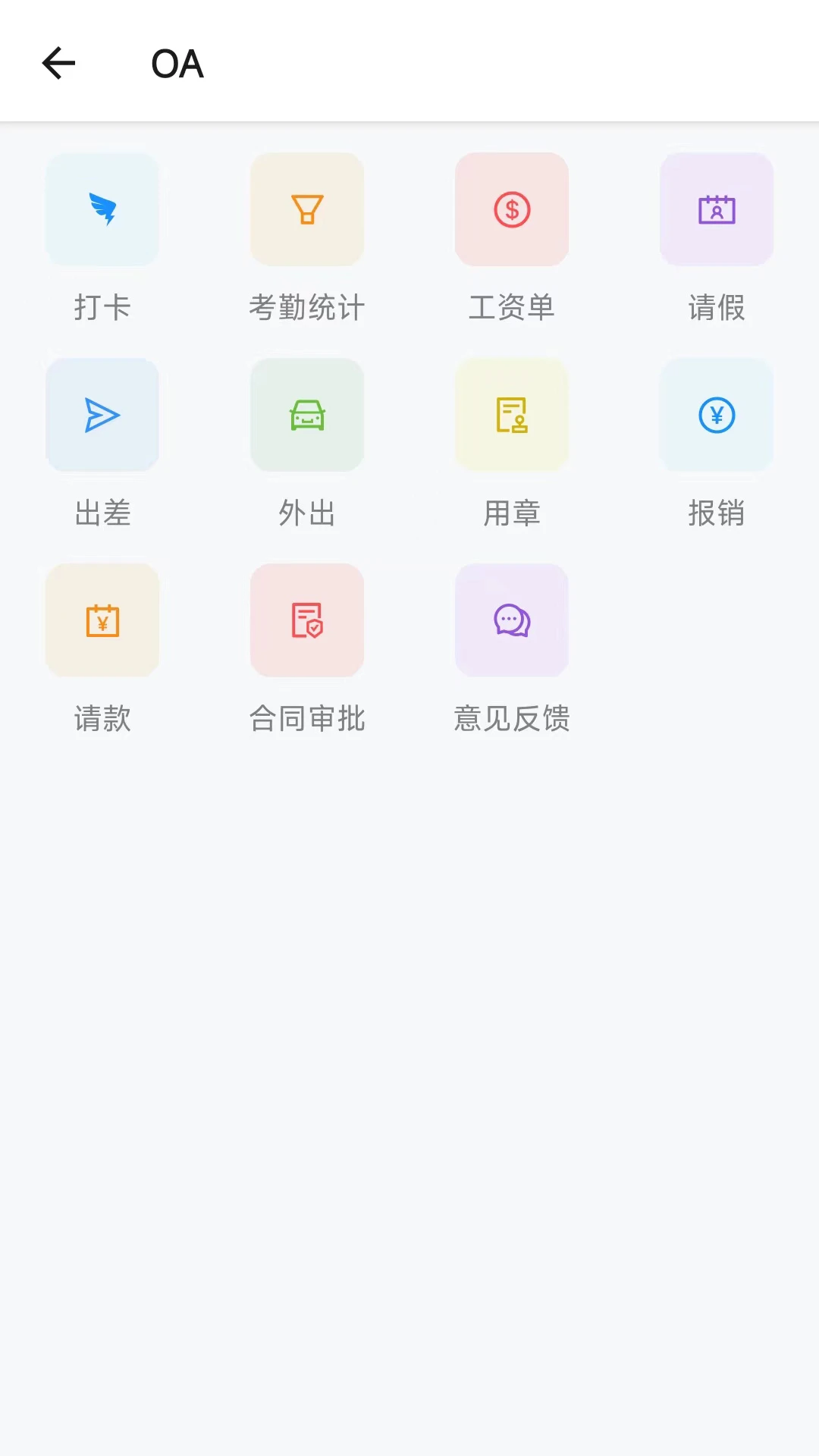Select the 考勤统计 attendance statistics icon
The width and height of the screenshot is (819, 1456).
click(x=307, y=209)
